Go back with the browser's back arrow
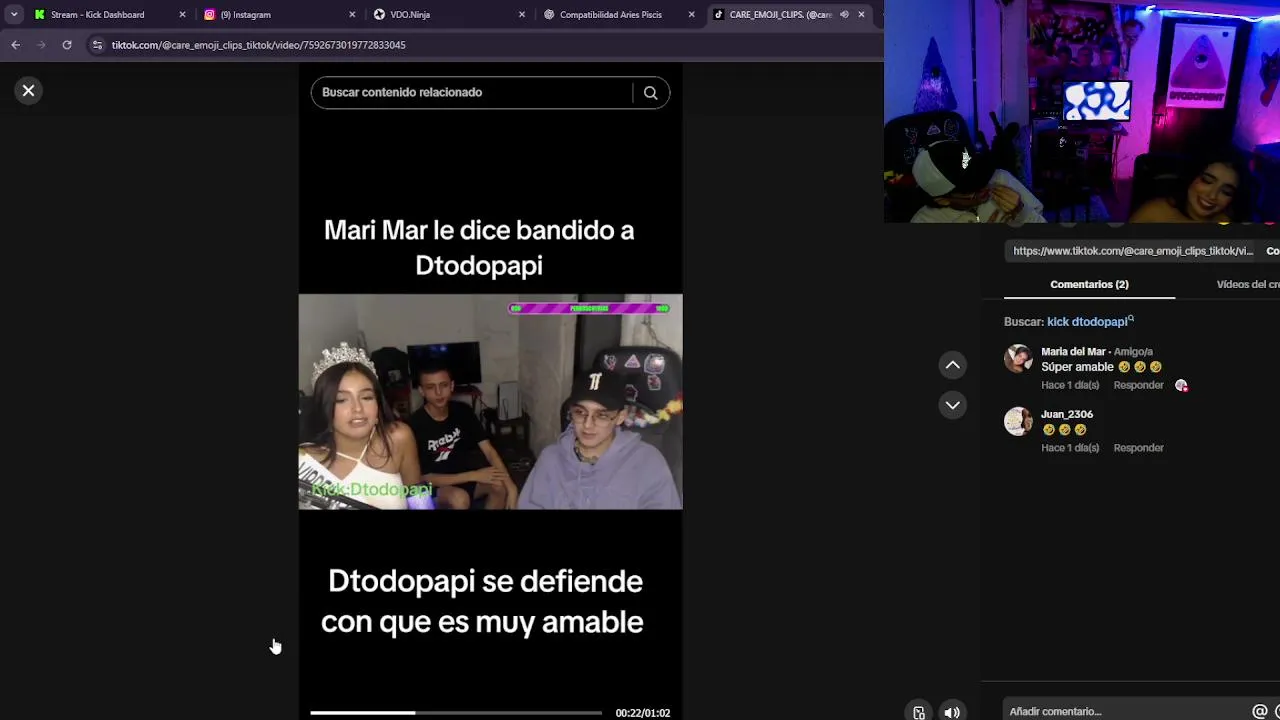The height and width of the screenshot is (720, 1280). tap(15, 45)
